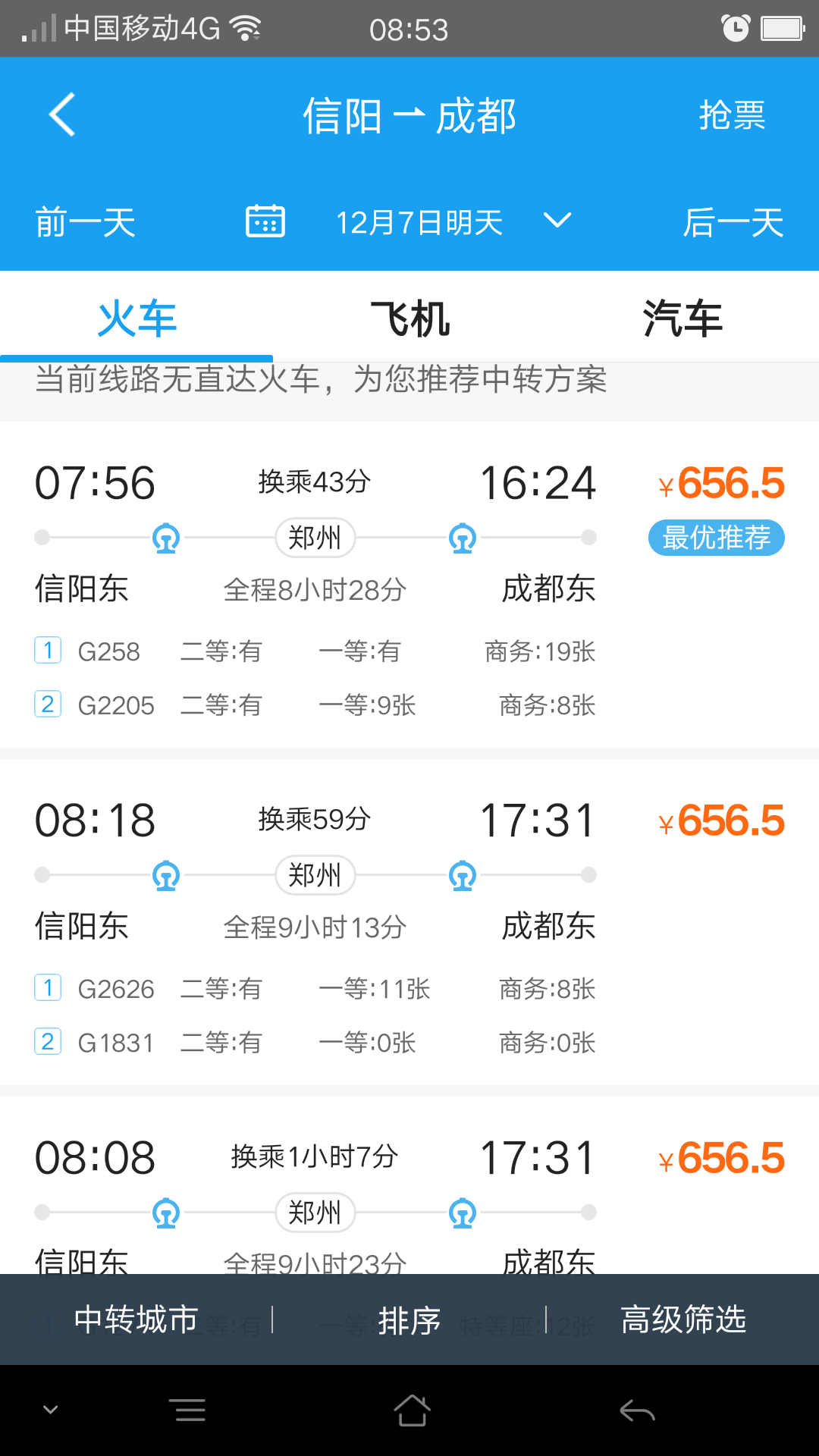Viewport: 819px width, 1456px height.
Task: Tap the system home button
Action: click(x=412, y=1410)
